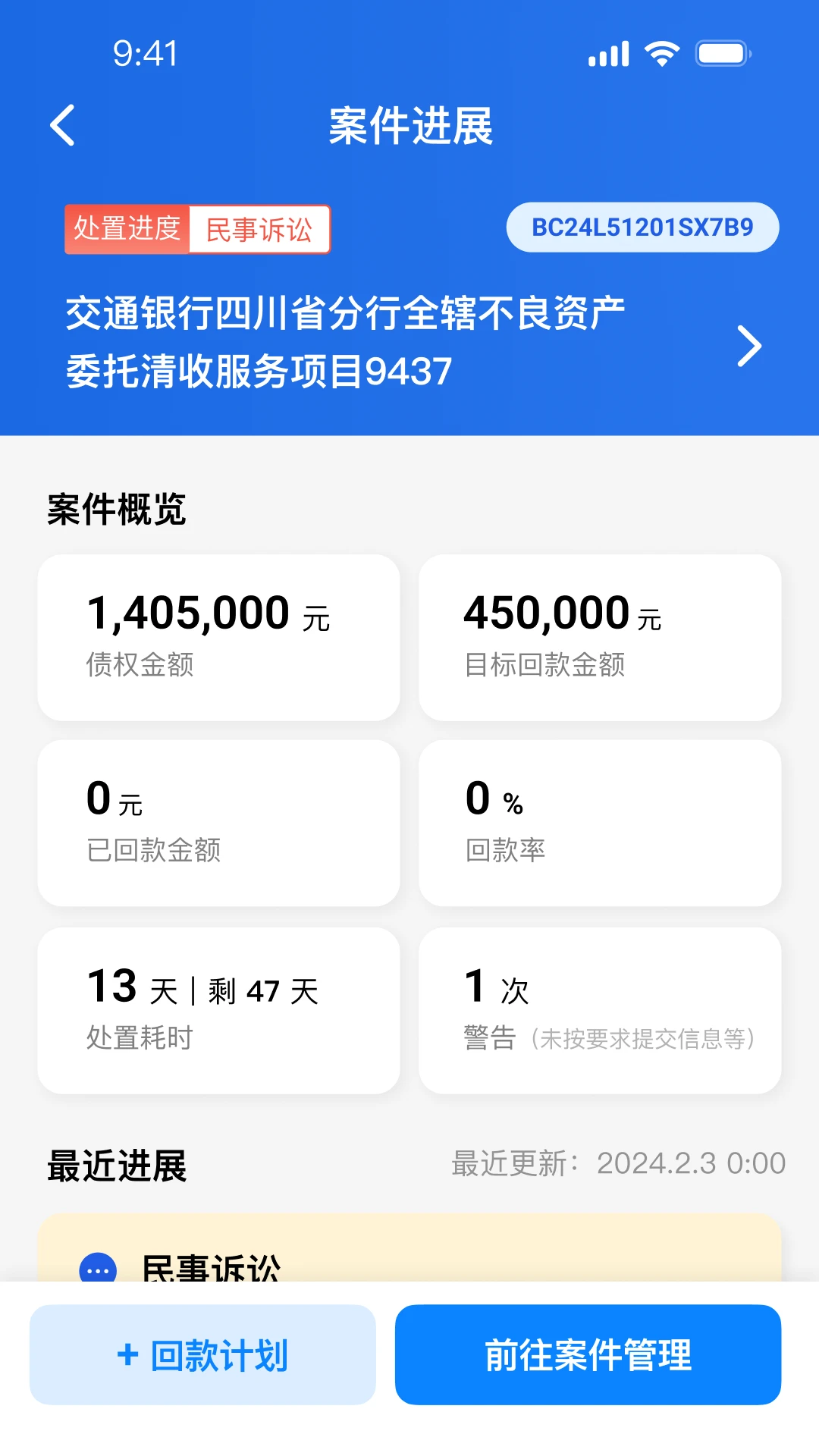Viewport: 819px width, 1456px height.
Task: Switch to the 民事诉讼 tab
Action: pyautogui.click(x=261, y=229)
